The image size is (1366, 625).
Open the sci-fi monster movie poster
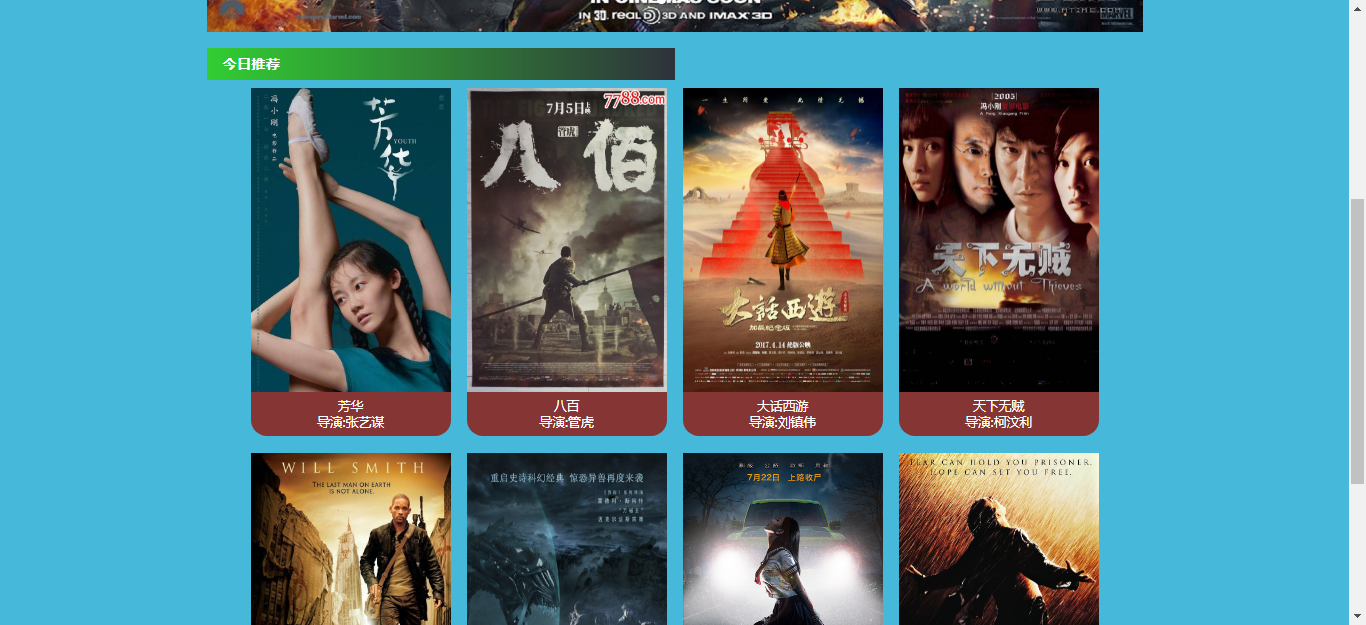tap(567, 539)
